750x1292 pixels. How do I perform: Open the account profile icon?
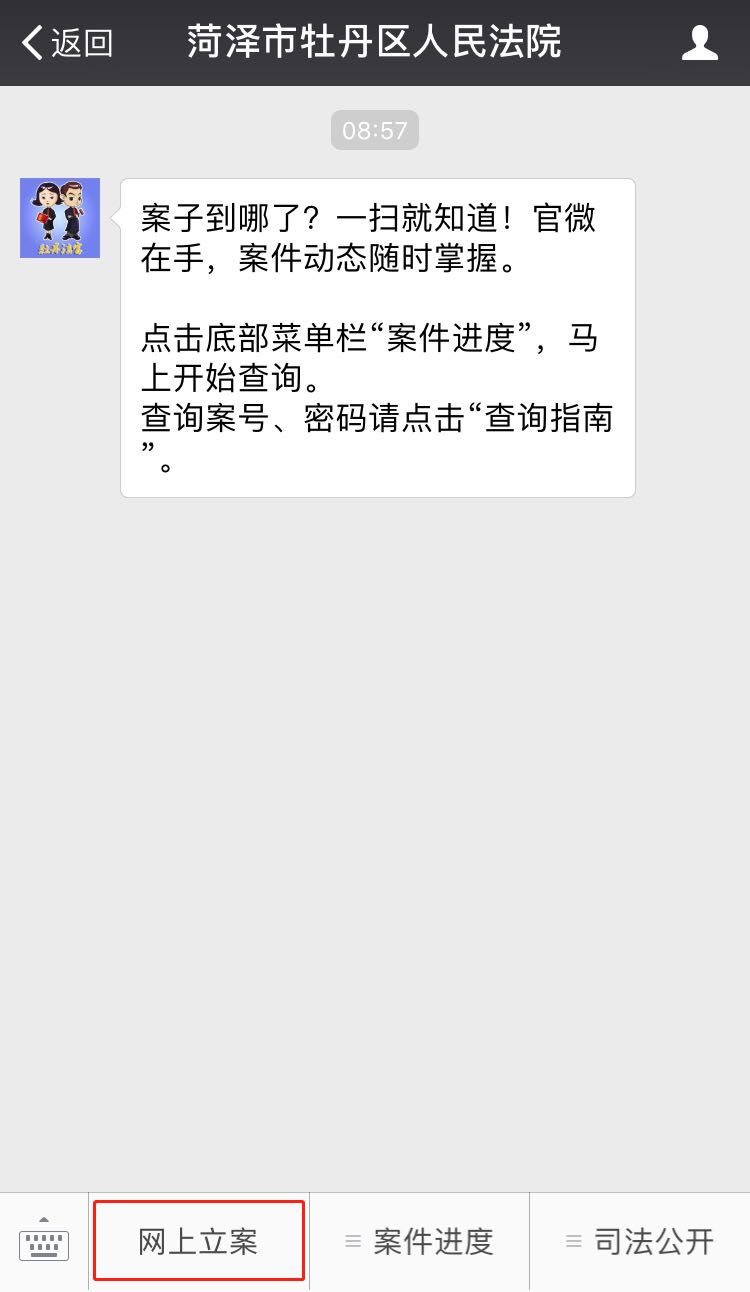[699, 43]
